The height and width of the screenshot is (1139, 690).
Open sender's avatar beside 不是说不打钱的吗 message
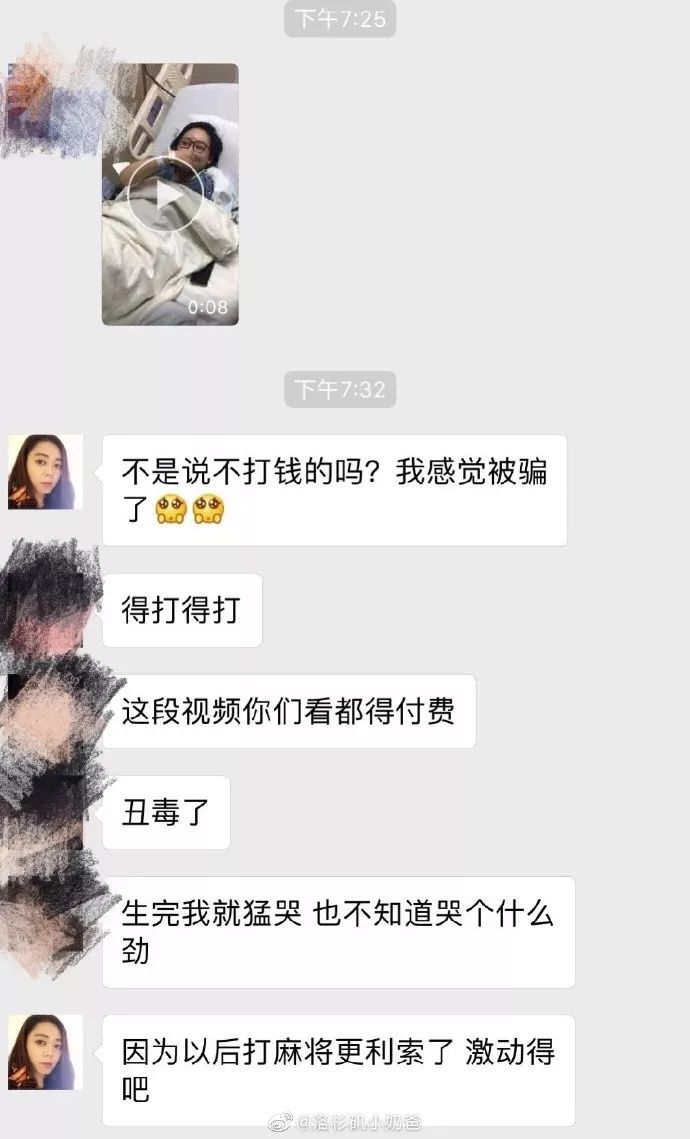click(45, 472)
